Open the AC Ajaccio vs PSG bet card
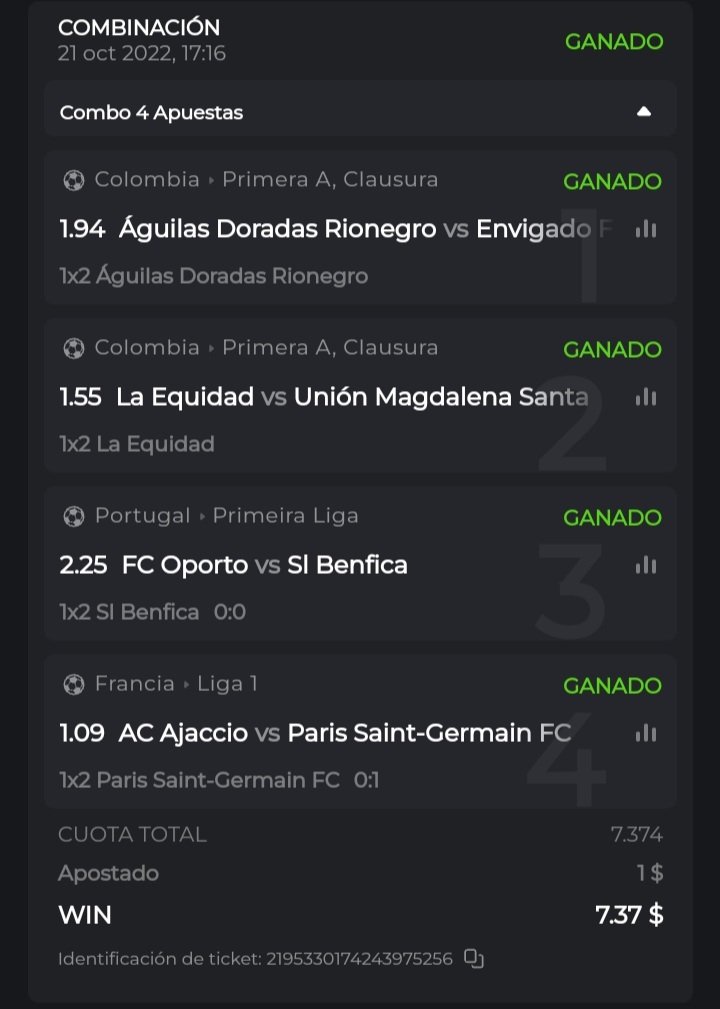720x1009 pixels. (300, 733)
